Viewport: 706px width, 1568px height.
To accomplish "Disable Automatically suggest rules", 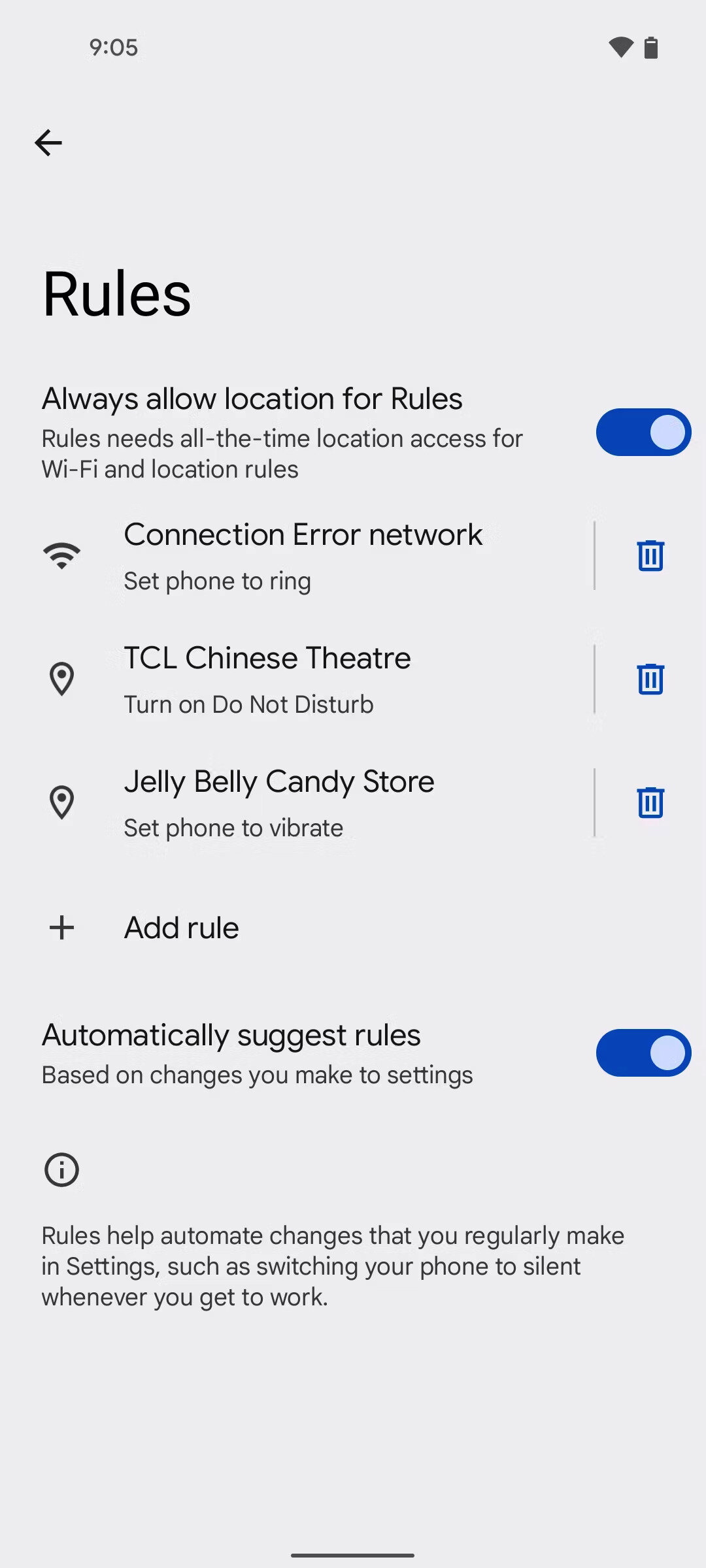I will (643, 1053).
